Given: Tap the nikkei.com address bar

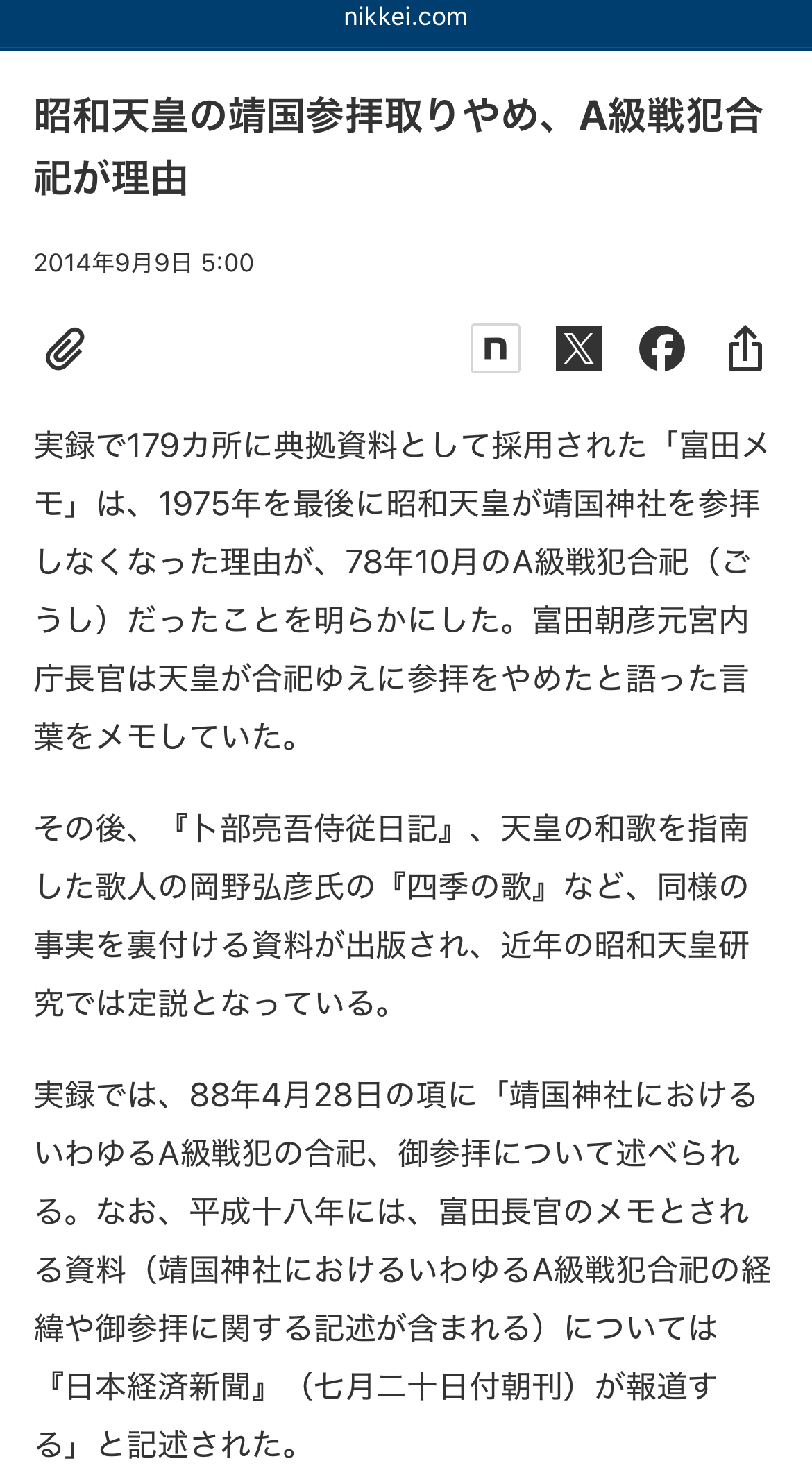Looking at the screenshot, I should [406, 17].
